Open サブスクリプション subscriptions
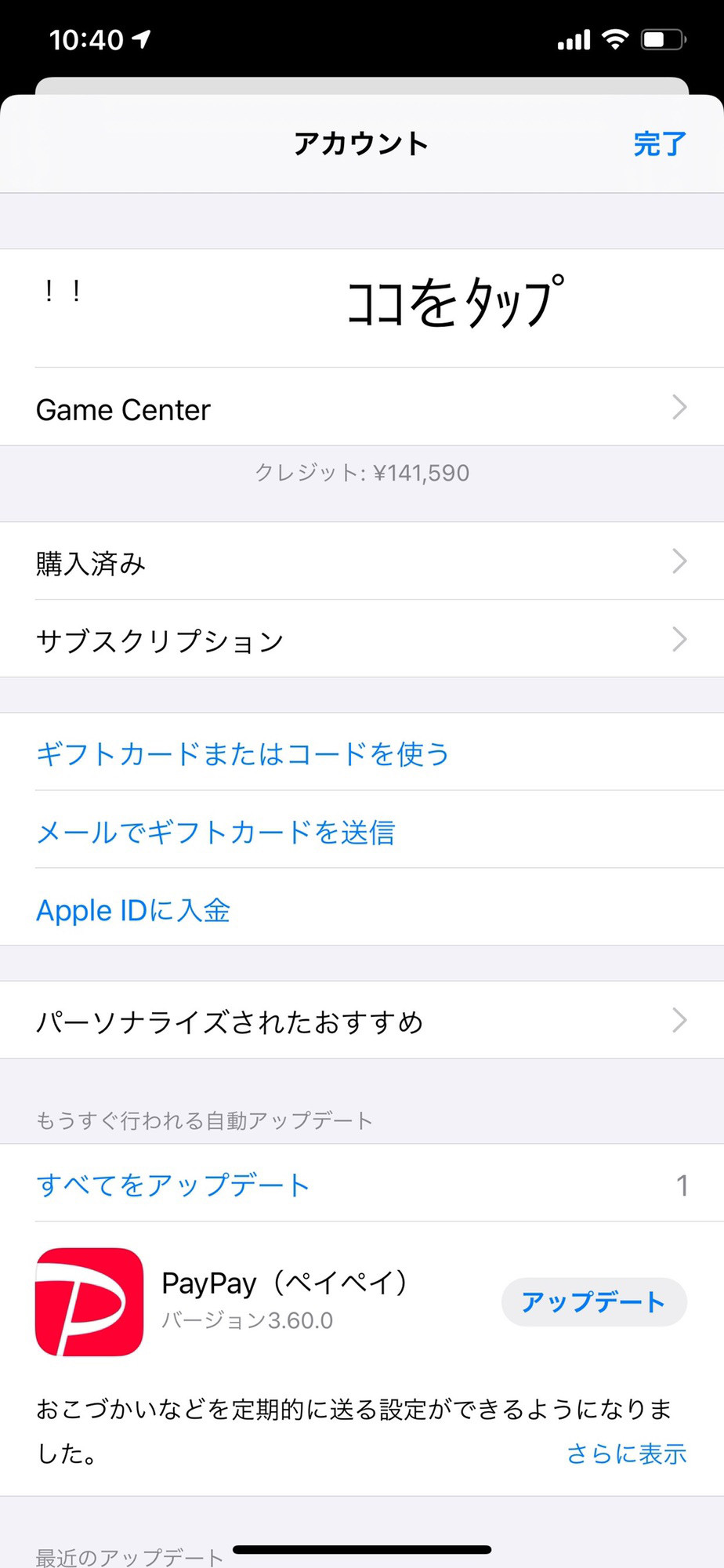Screen dimensions: 724x1568 [362, 639]
